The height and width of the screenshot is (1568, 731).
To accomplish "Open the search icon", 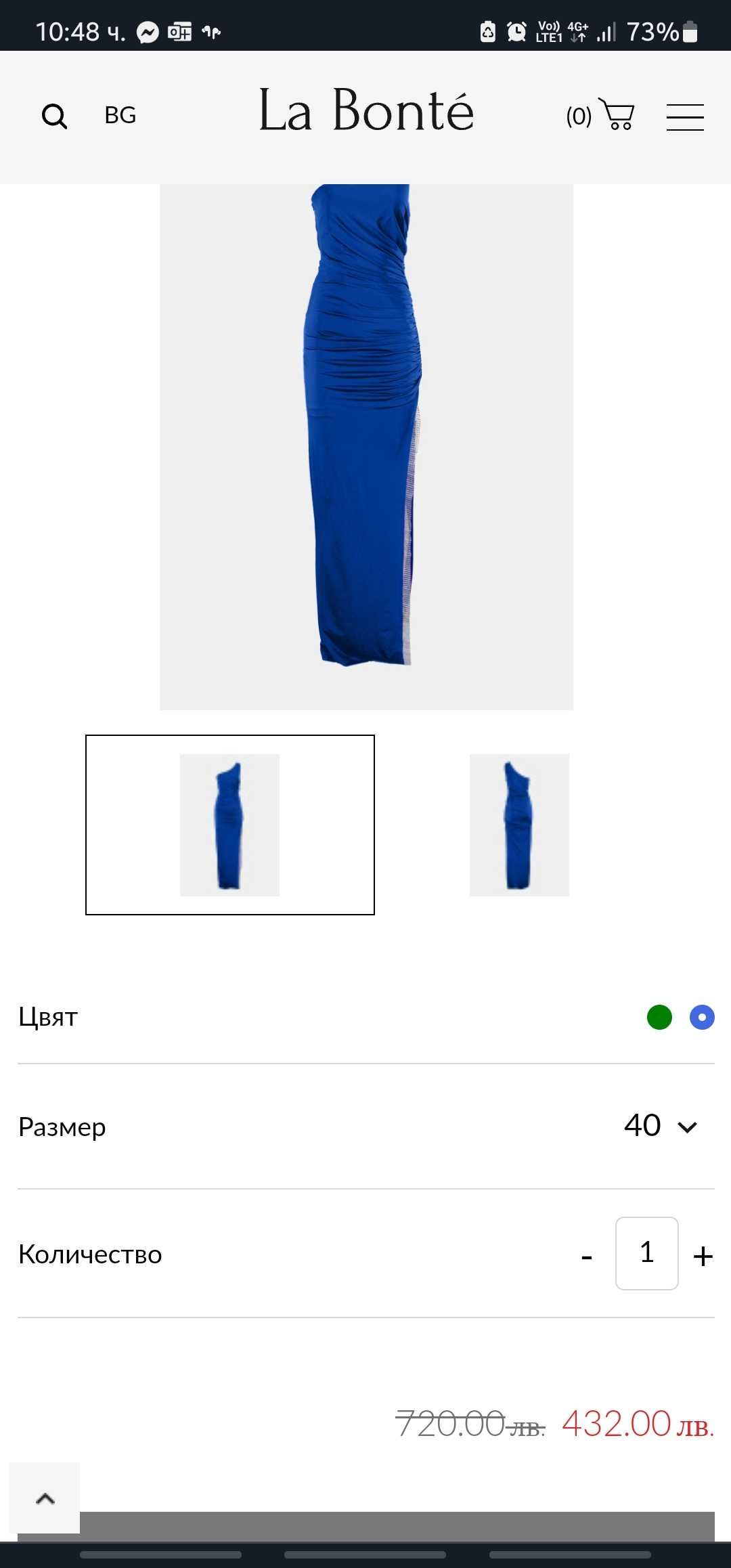I will [54, 116].
